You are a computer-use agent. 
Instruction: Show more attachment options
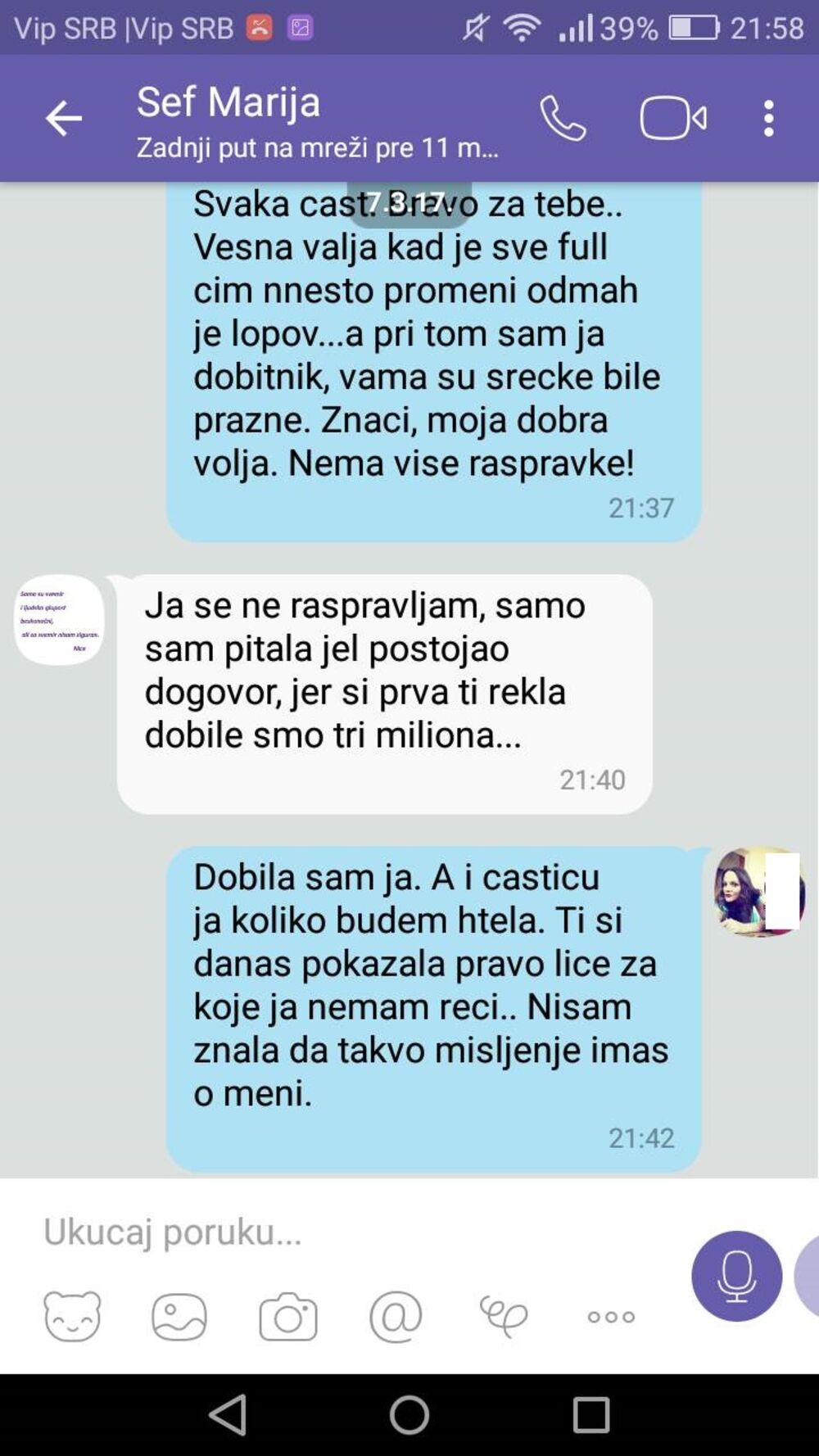click(611, 1317)
